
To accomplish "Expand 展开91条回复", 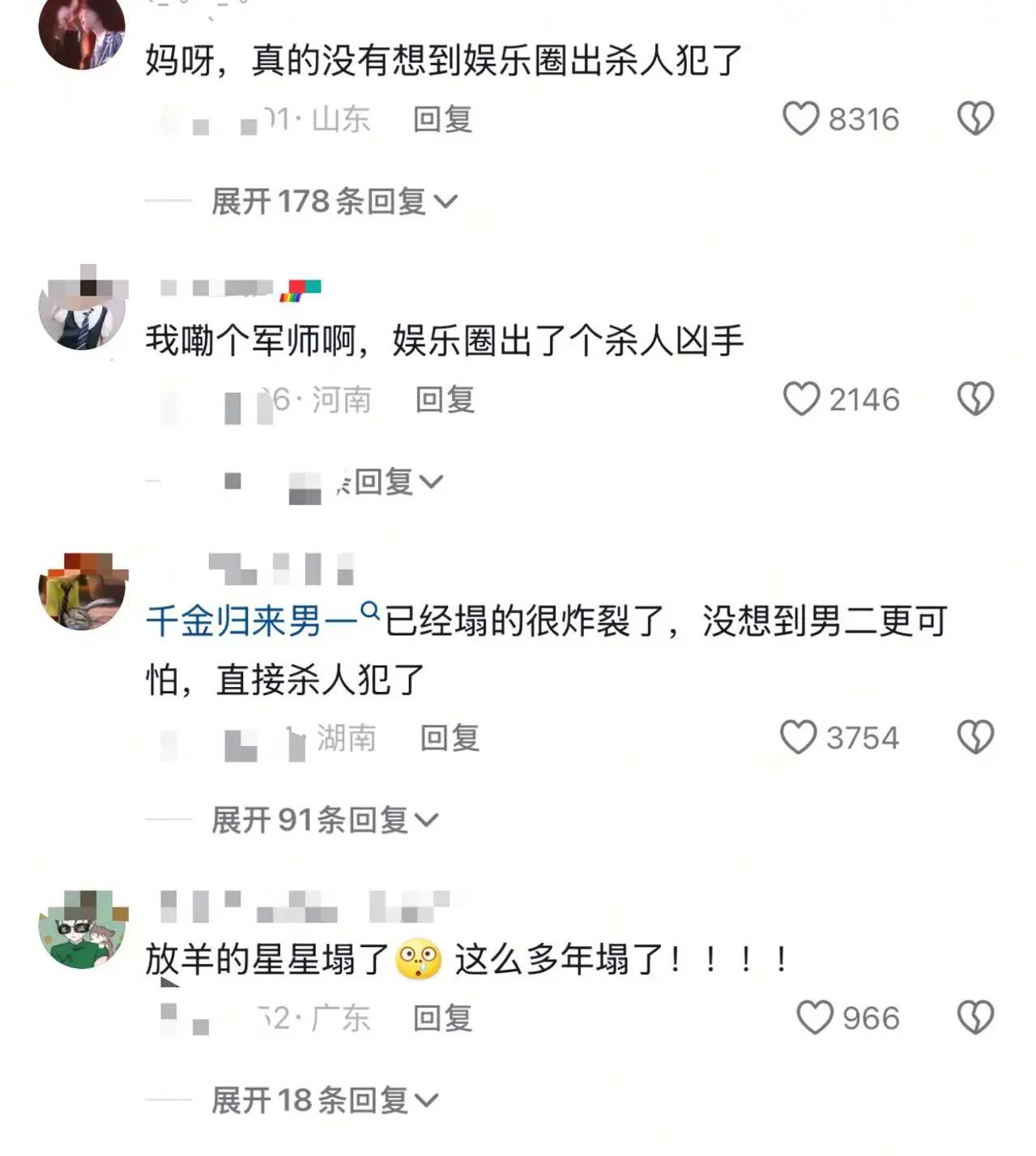I will pos(324,821).
